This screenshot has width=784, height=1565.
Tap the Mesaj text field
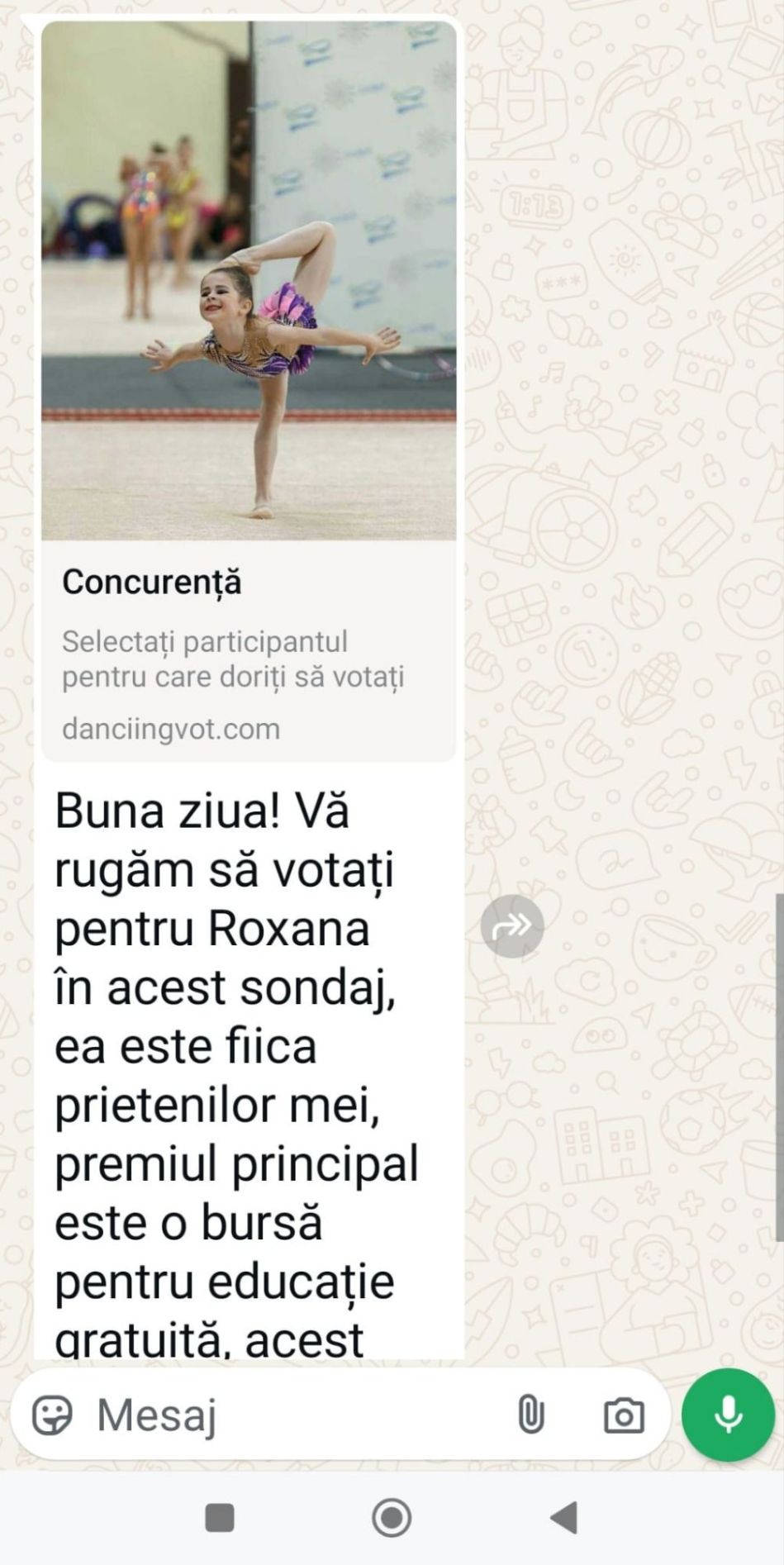[x=289, y=1415]
